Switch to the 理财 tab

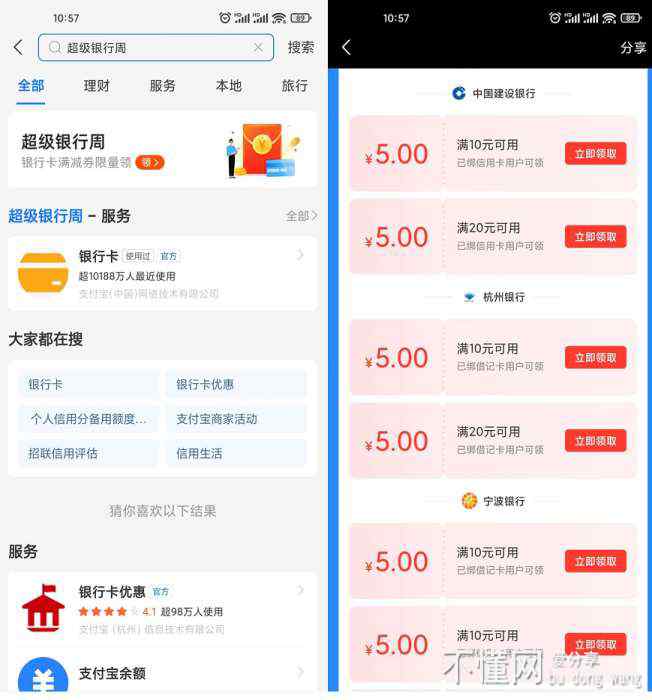click(97, 86)
